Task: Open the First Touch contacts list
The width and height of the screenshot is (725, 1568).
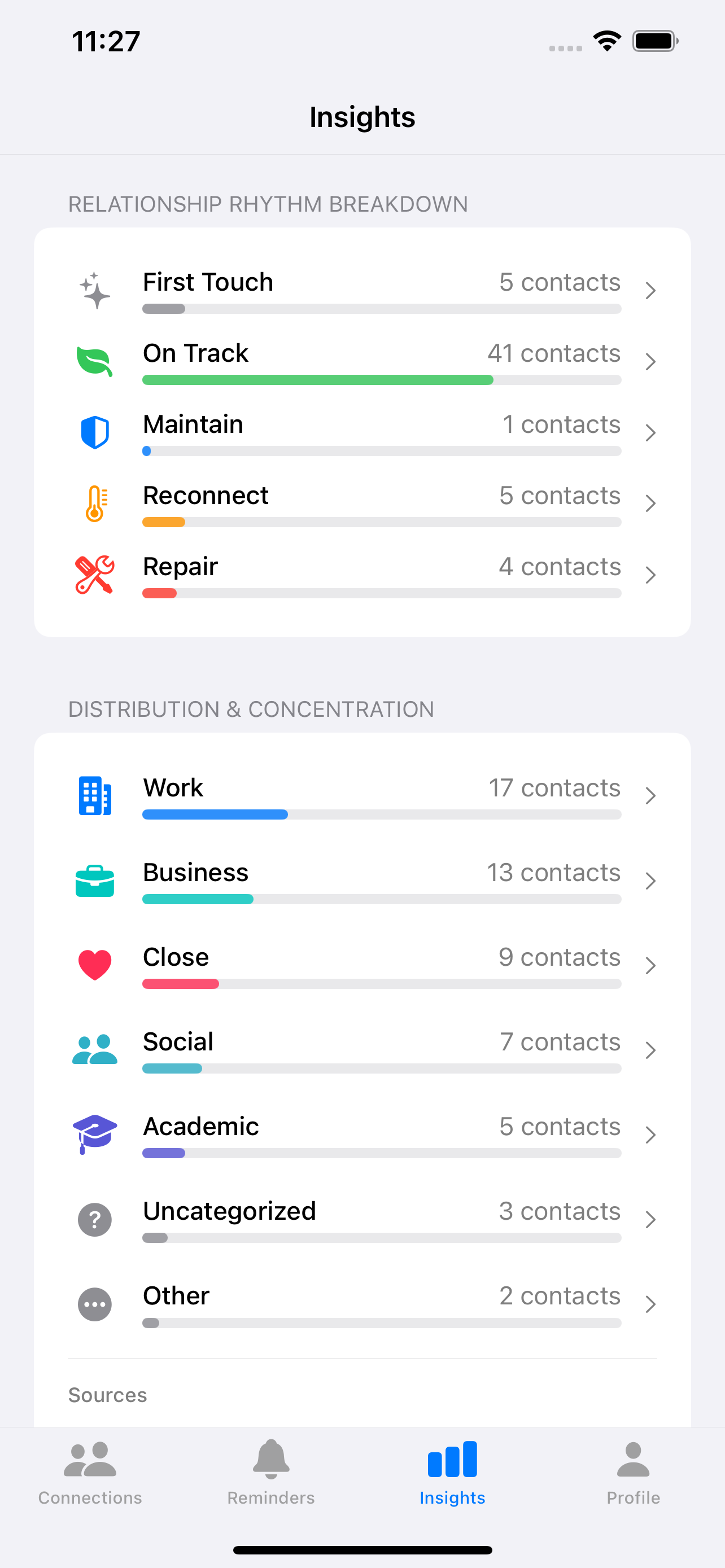Action: [x=362, y=290]
